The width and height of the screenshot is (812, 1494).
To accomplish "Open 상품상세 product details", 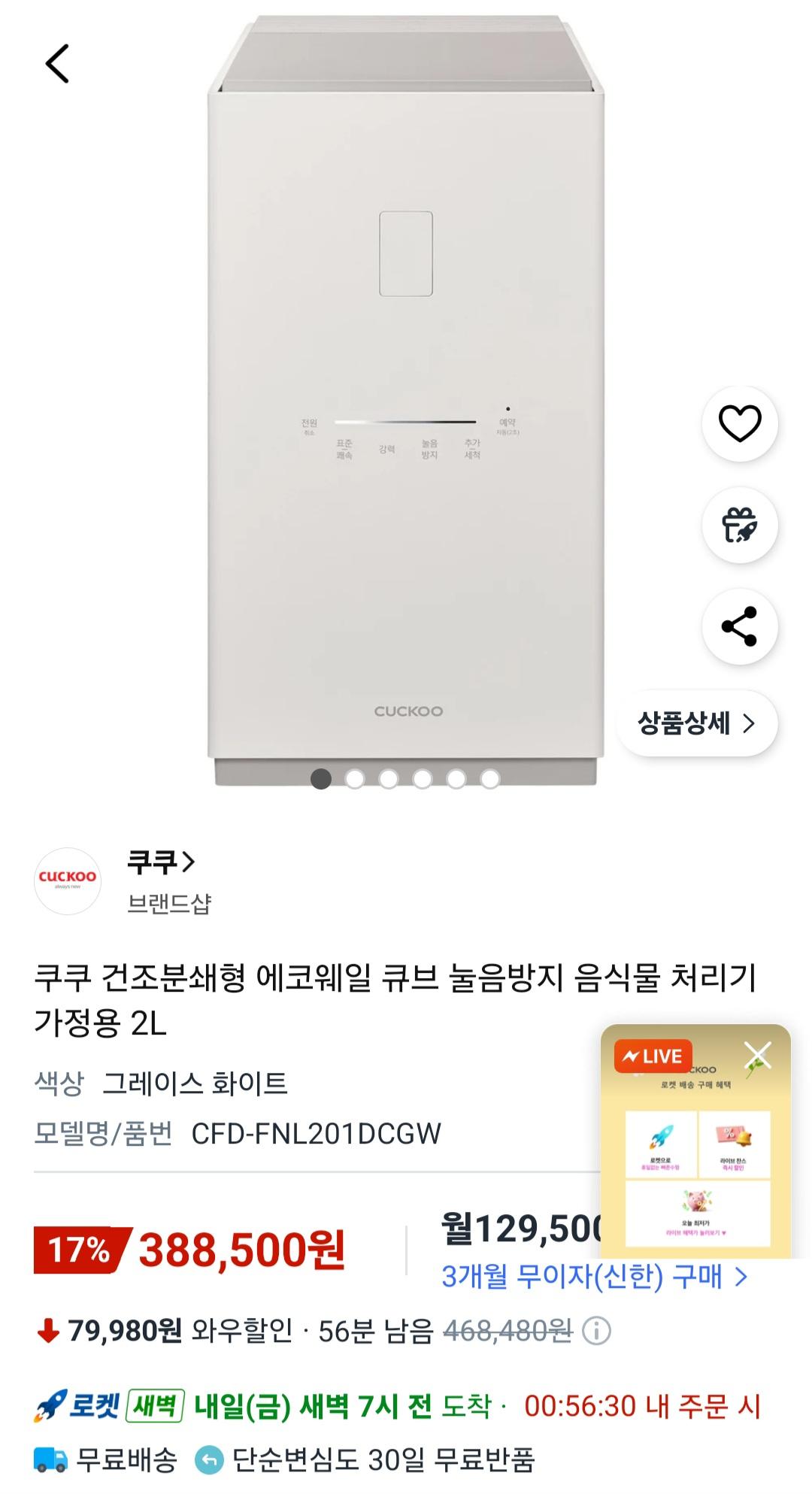I will click(x=696, y=723).
